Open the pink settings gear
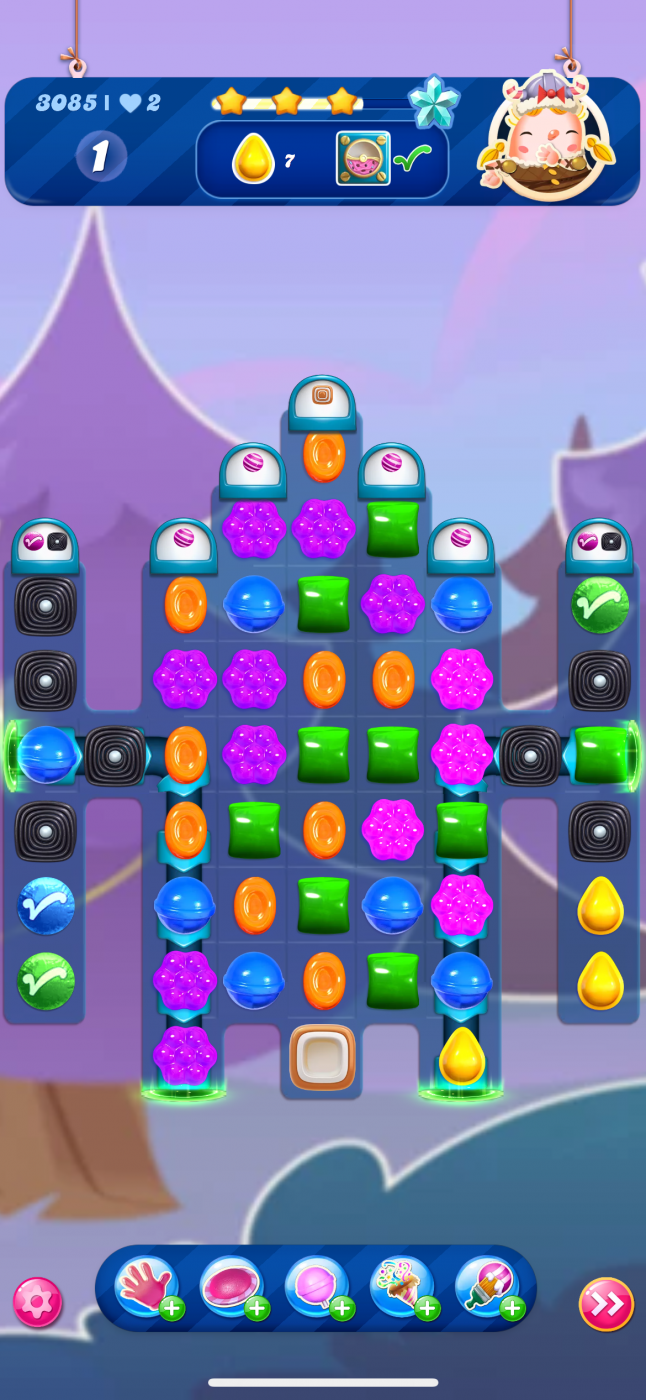The height and width of the screenshot is (1400, 646). click(38, 1302)
